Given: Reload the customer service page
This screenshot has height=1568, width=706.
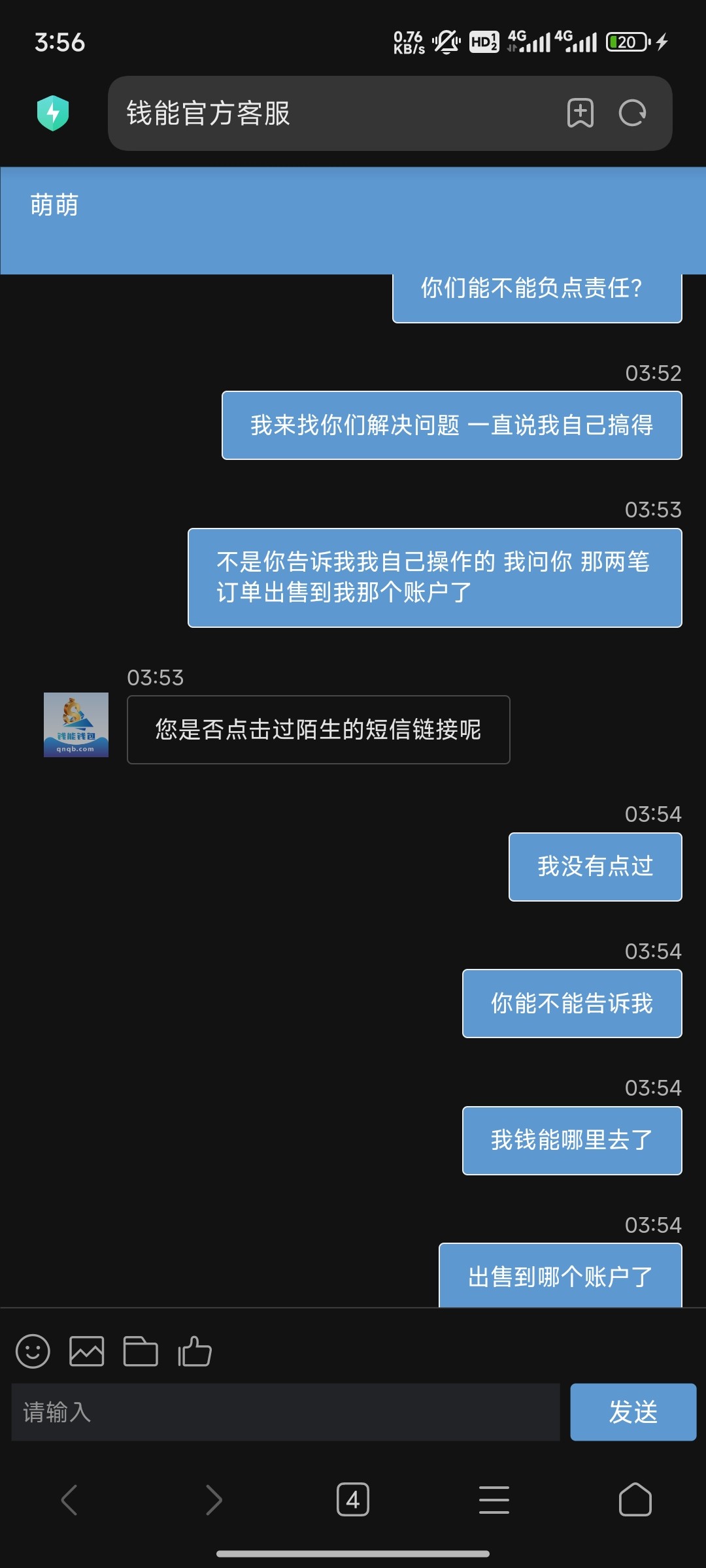Looking at the screenshot, I should coord(632,113).
